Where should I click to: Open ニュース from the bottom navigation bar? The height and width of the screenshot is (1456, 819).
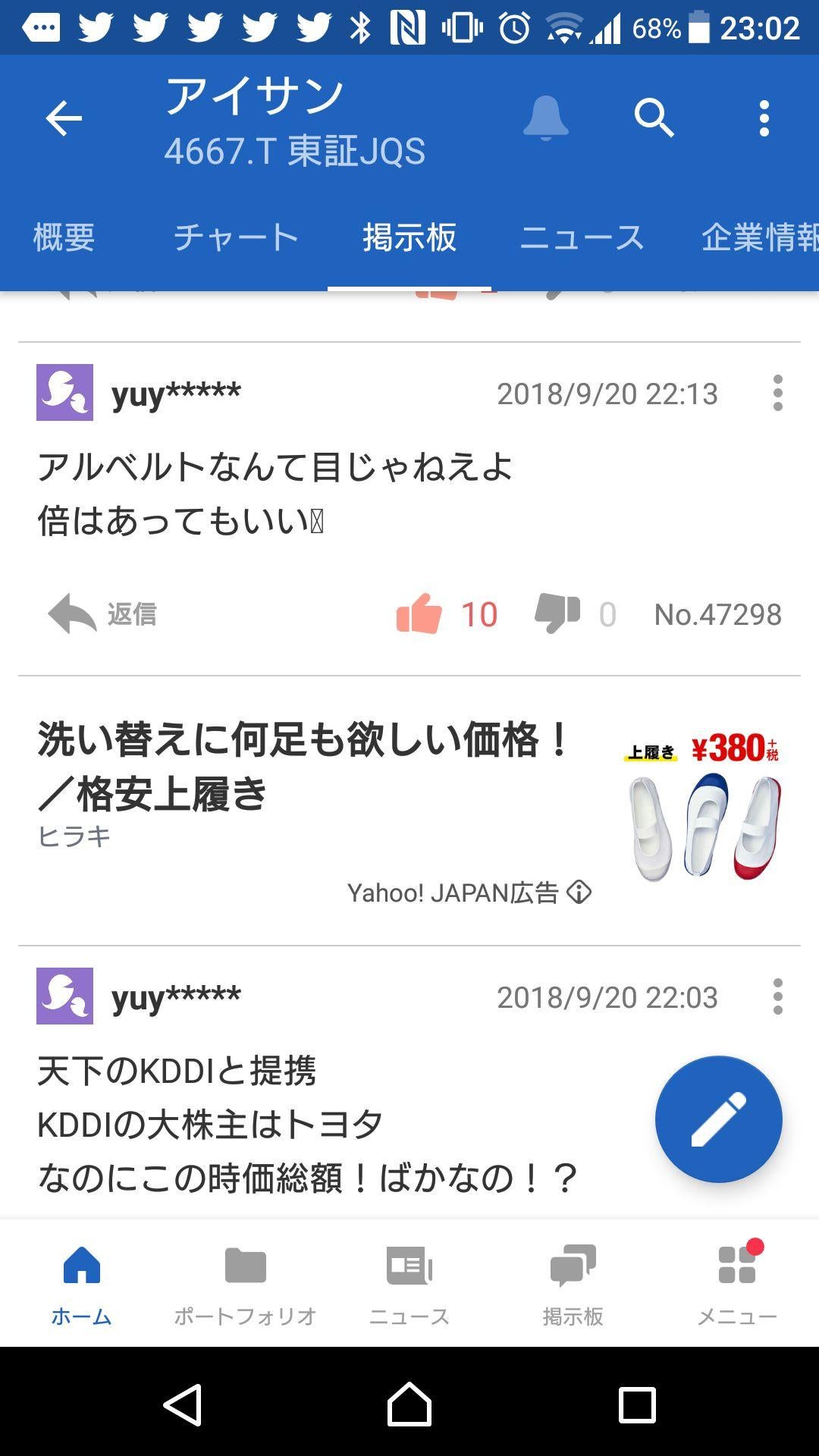point(409,1282)
